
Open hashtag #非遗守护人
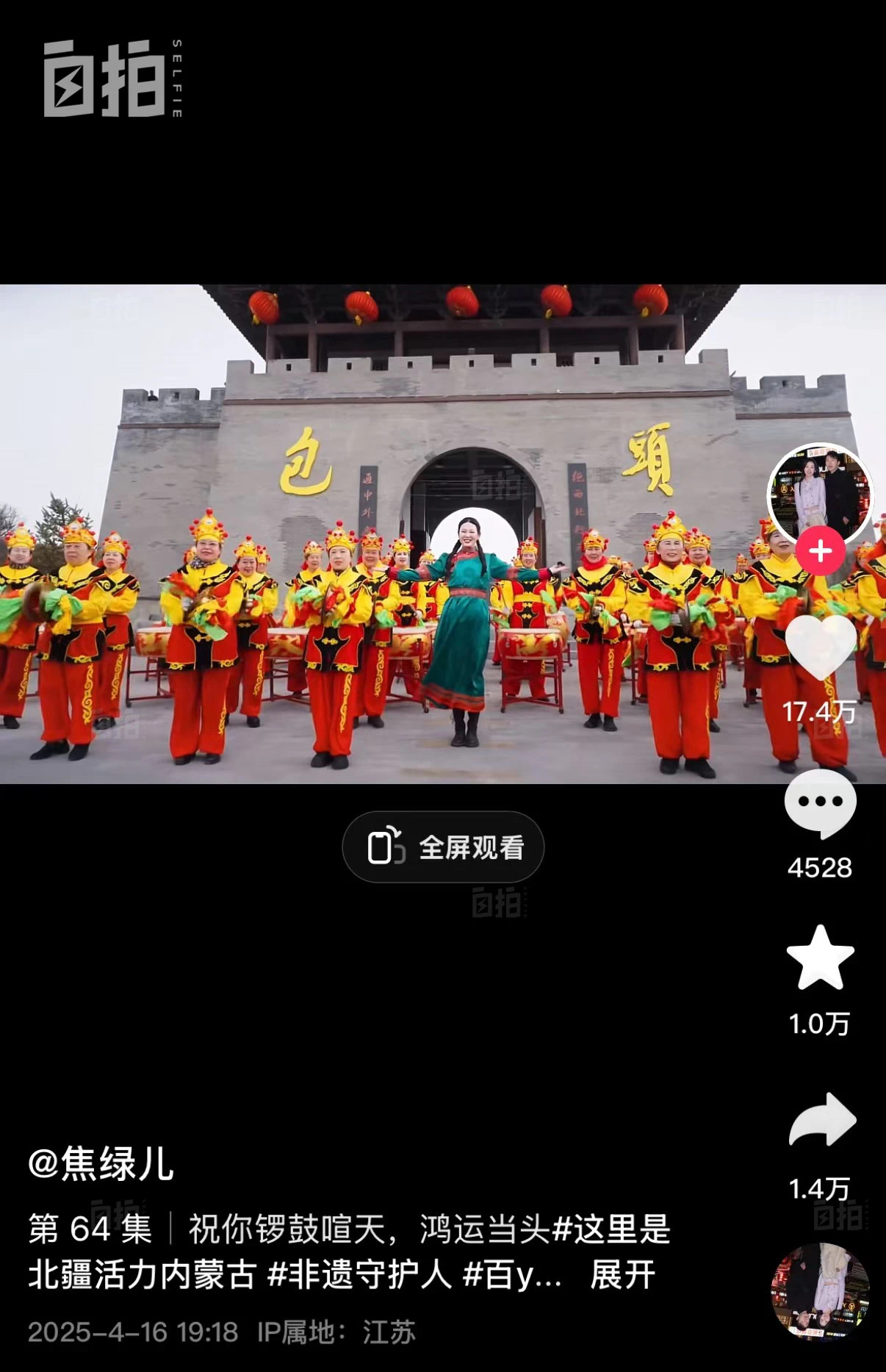(x=360, y=1275)
